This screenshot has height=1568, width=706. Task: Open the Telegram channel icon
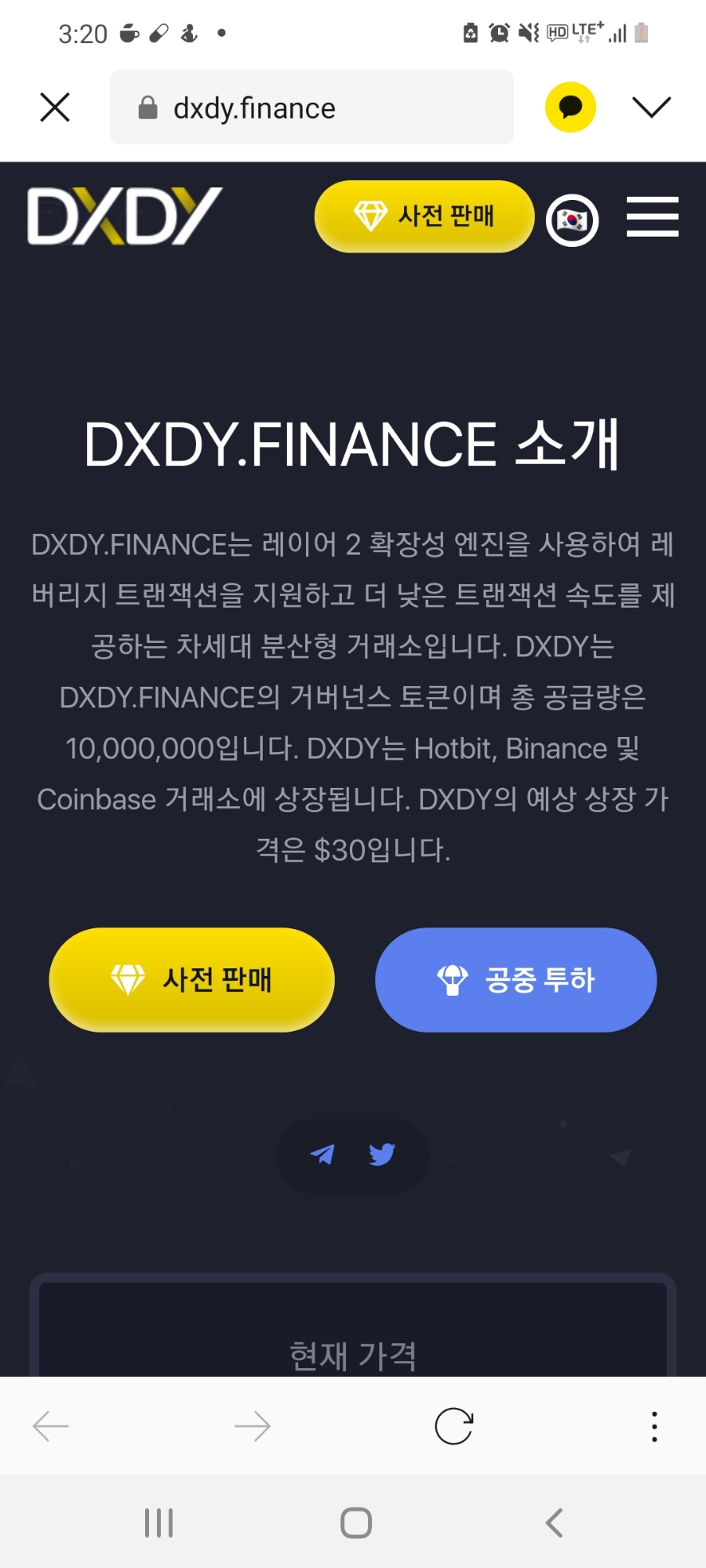pyautogui.click(x=322, y=1156)
